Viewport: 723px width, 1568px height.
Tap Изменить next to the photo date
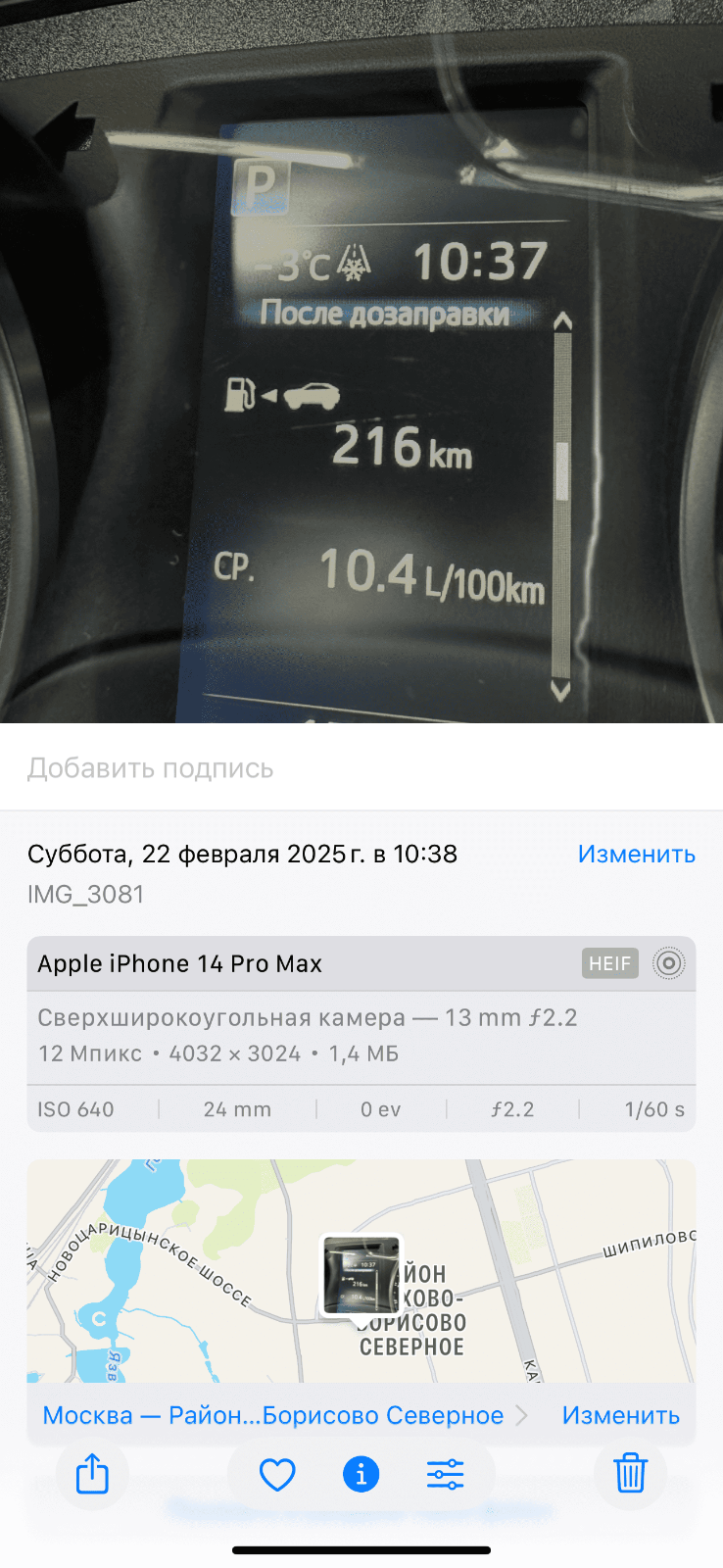click(636, 855)
